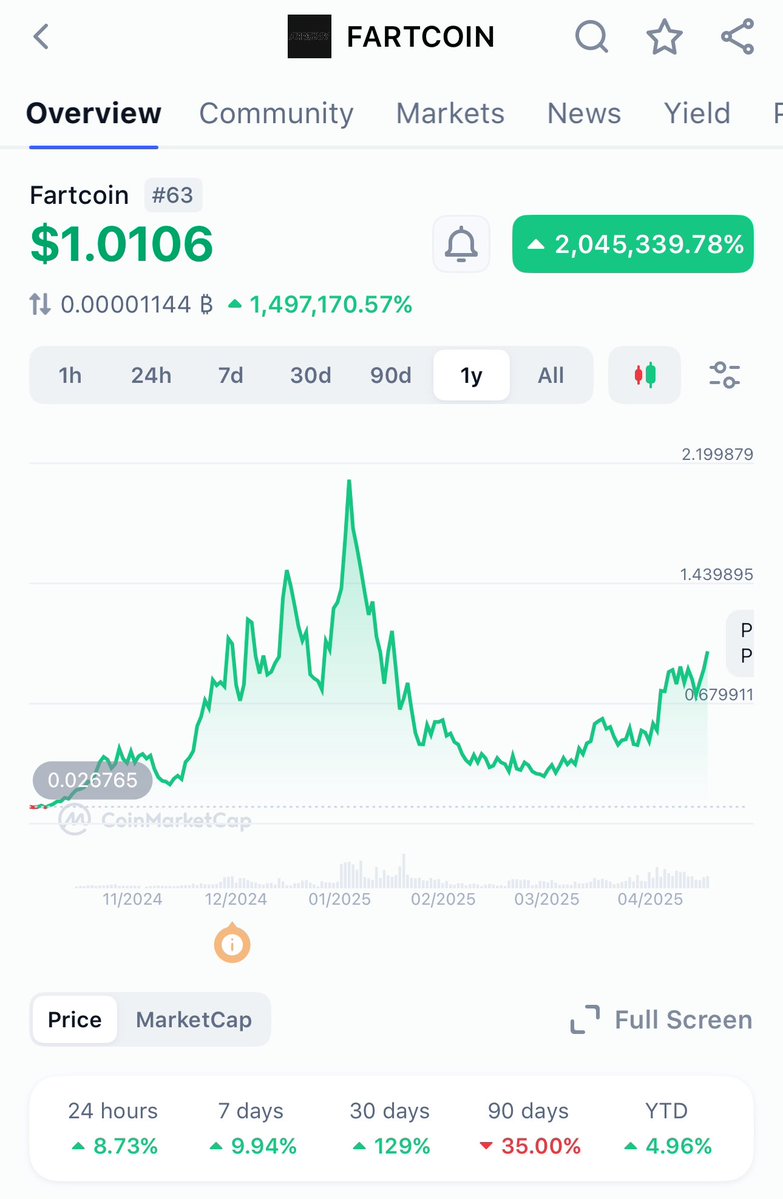The height and width of the screenshot is (1199, 783).
Task: Go to the Community tab
Action: (x=276, y=113)
